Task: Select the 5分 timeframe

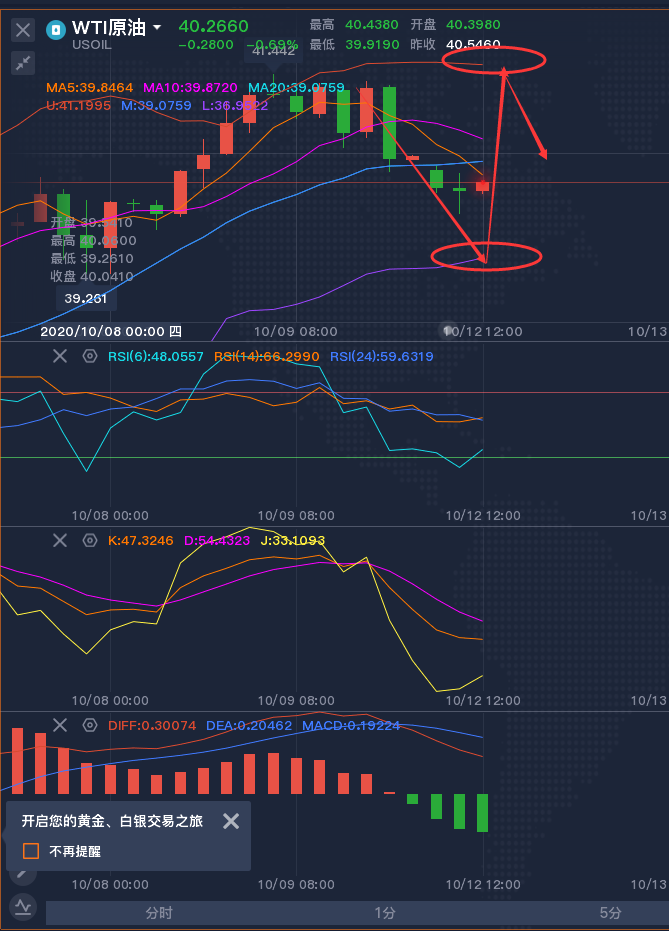Action: click(x=610, y=913)
